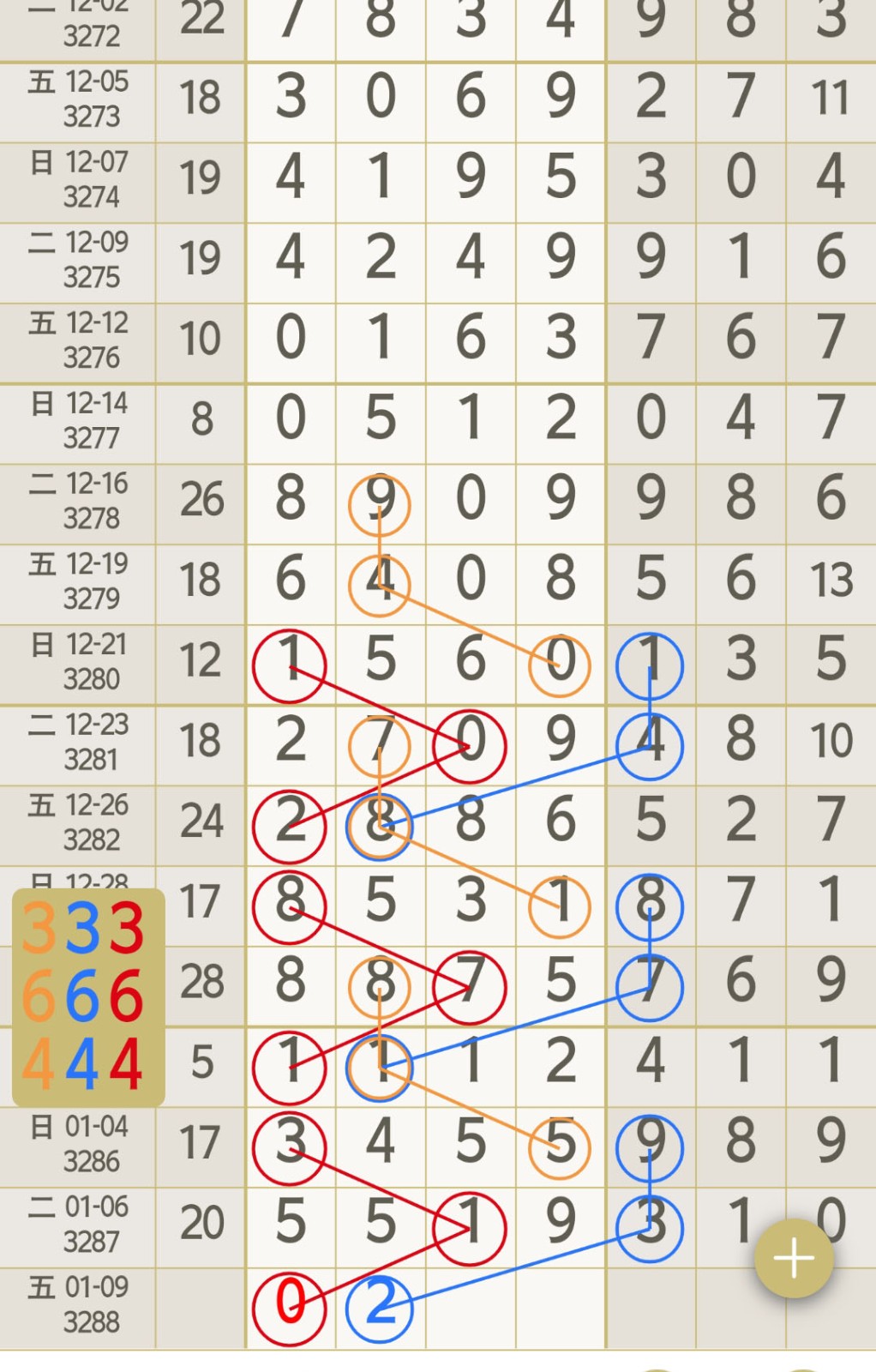The height and width of the screenshot is (1372, 876).
Task: Tap the orange circled 5 in draw 3286
Action: [x=559, y=1146]
